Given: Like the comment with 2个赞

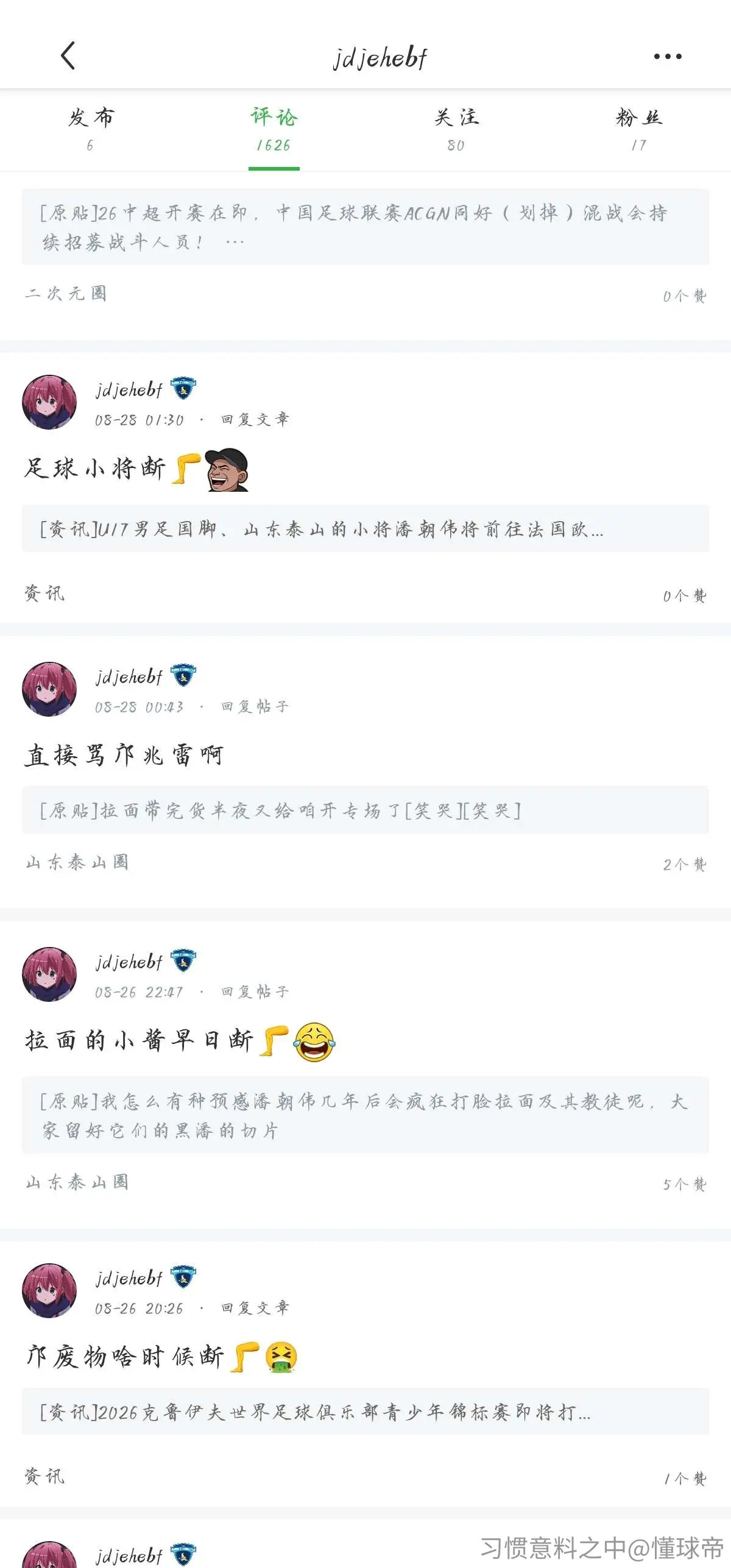Looking at the screenshot, I should [685, 864].
